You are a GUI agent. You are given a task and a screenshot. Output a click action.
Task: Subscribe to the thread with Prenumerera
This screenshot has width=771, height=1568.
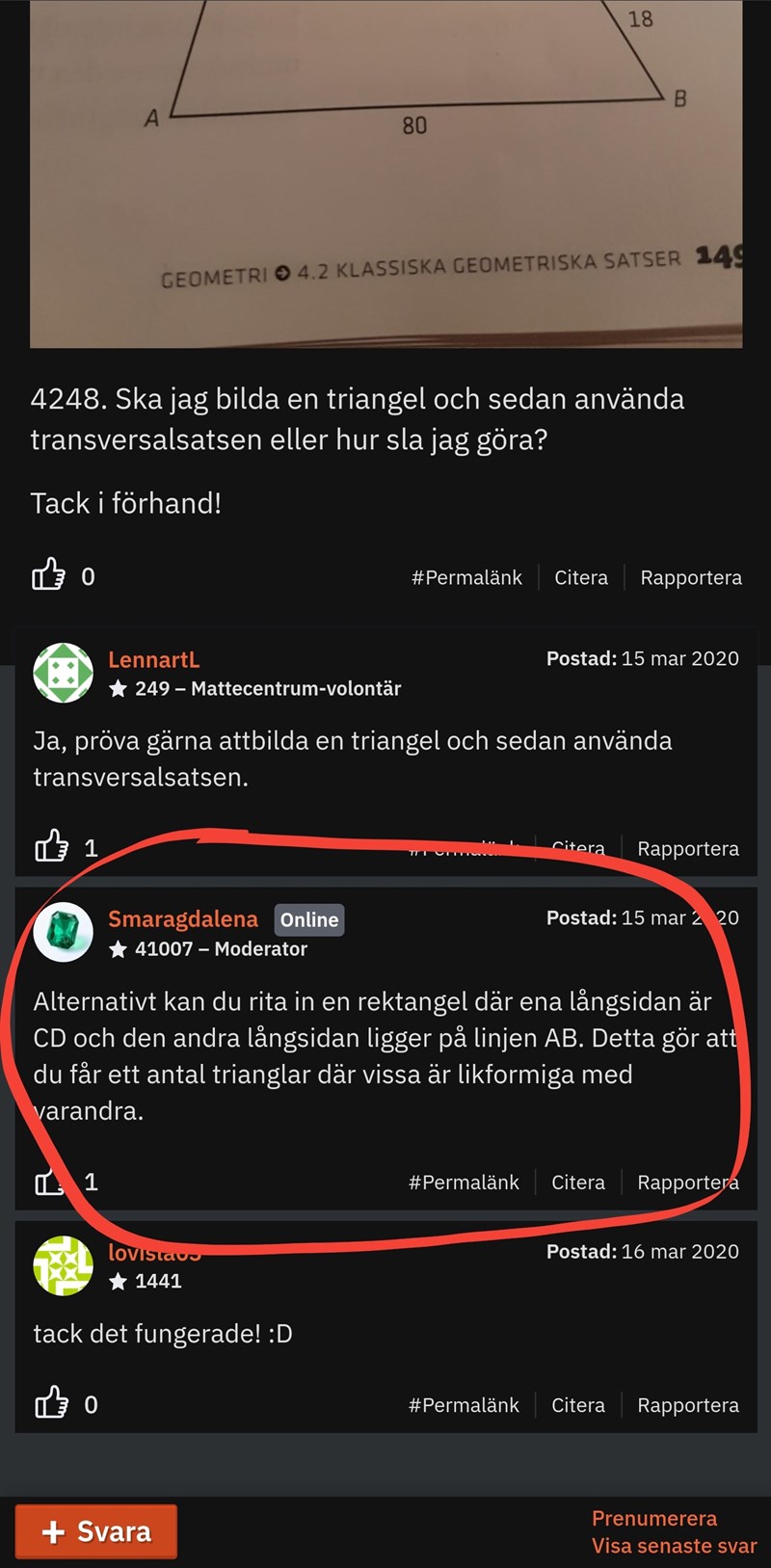[x=653, y=1519]
